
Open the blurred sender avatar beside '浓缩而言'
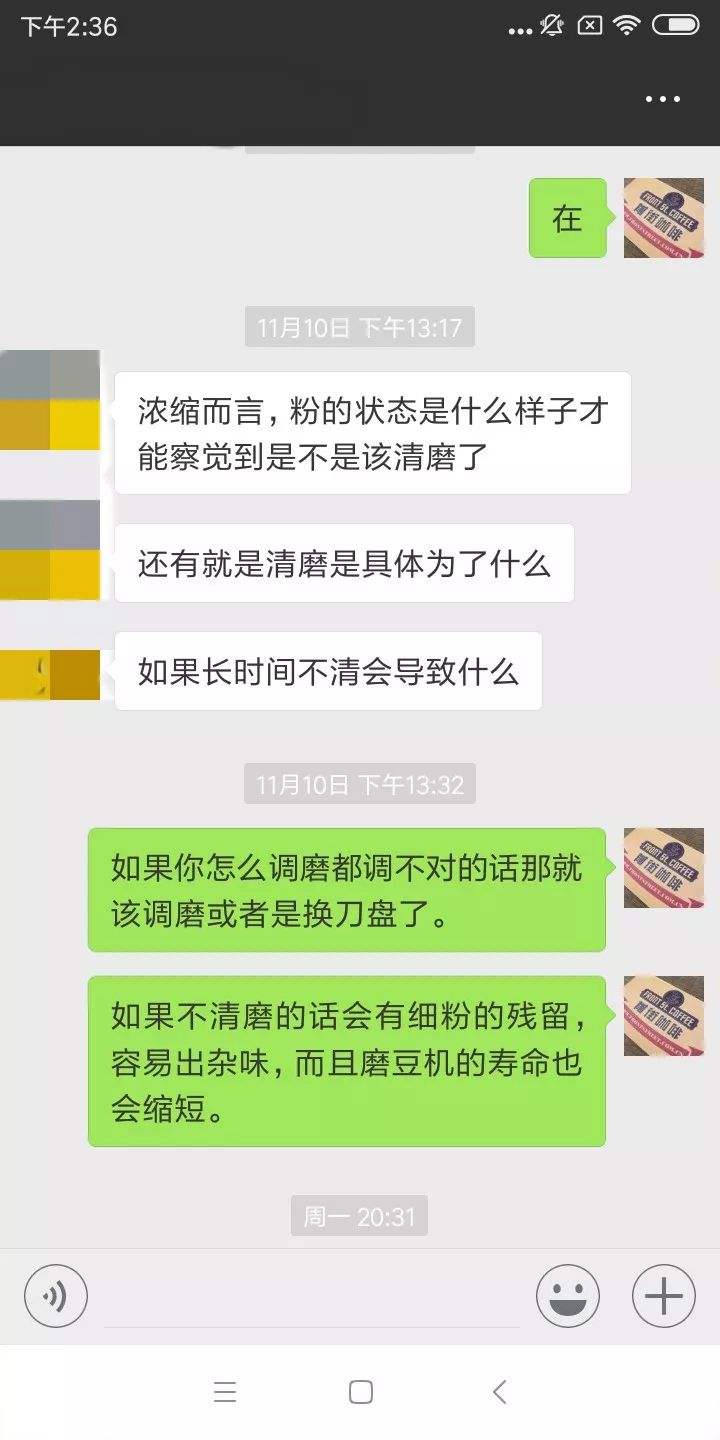click(x=50, y=400)
